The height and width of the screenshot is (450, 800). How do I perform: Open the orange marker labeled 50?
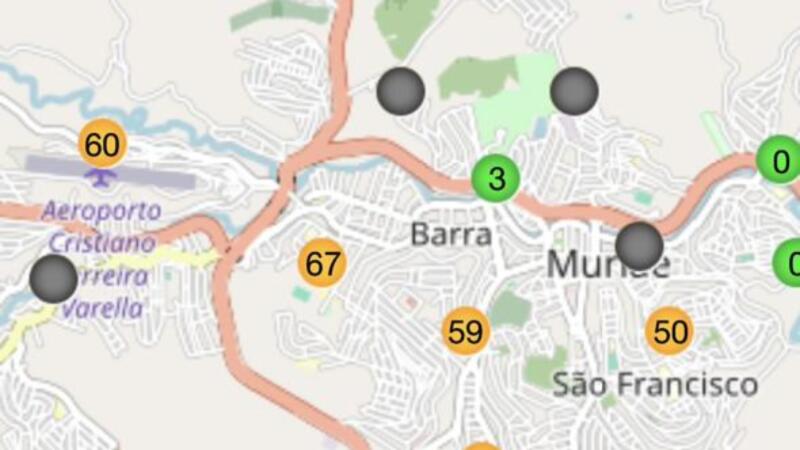coord(670,331)
